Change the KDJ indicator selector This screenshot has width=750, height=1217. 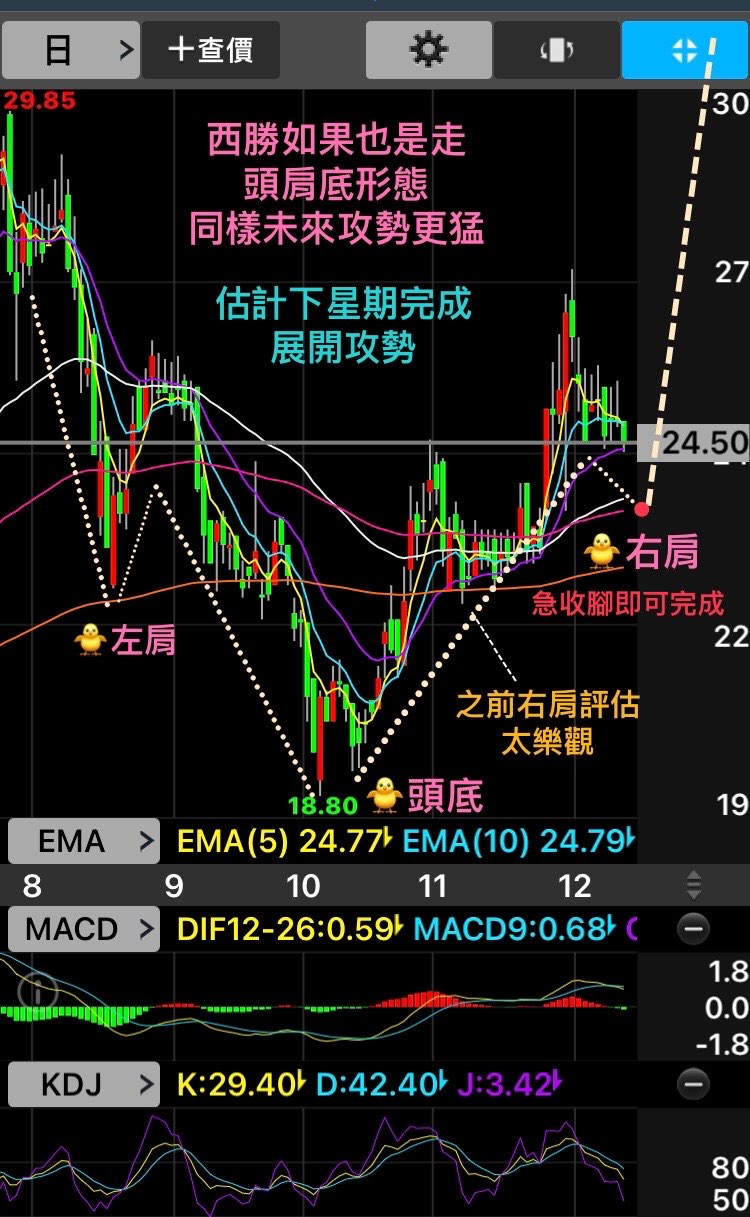(x=84, y=1084)
